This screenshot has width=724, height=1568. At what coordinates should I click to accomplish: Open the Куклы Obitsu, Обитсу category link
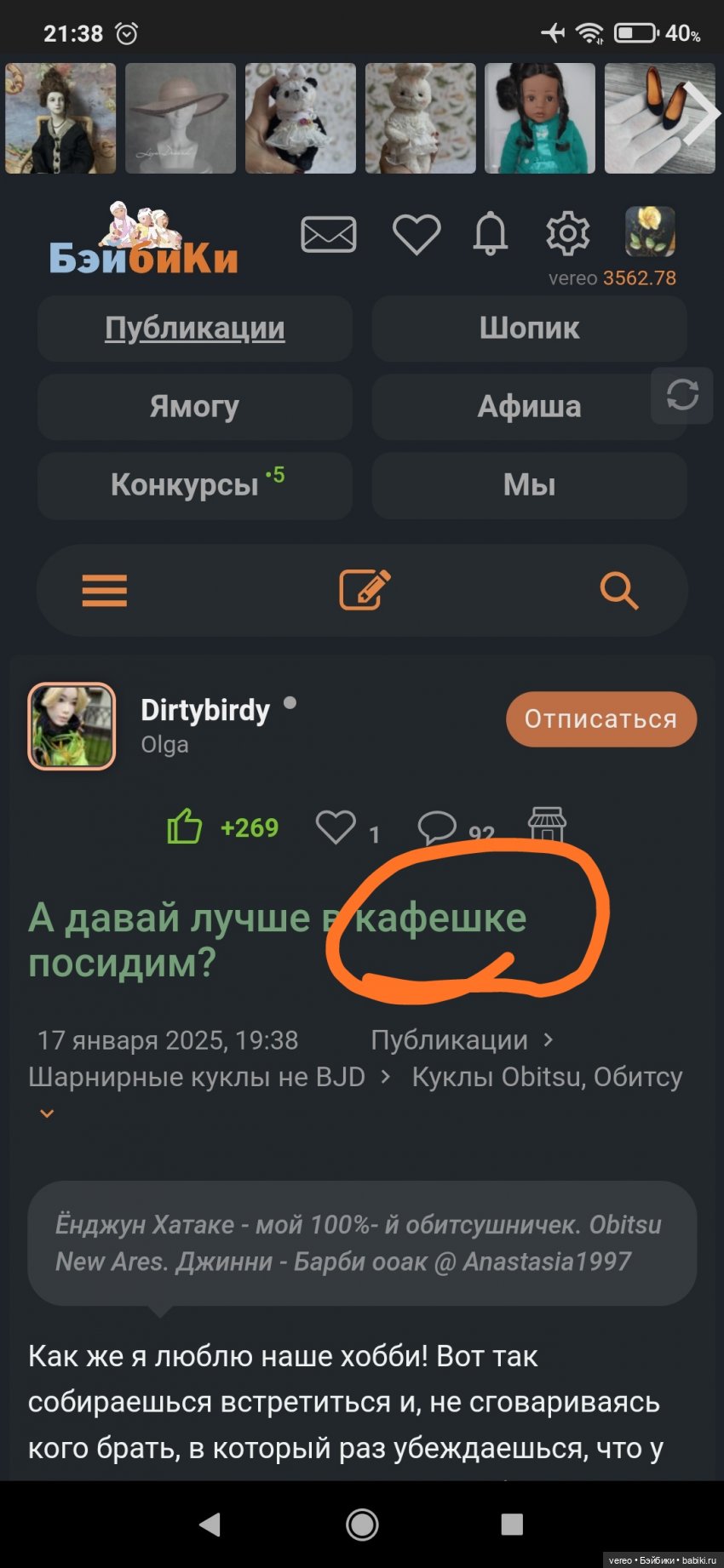tap(547, 1077)
